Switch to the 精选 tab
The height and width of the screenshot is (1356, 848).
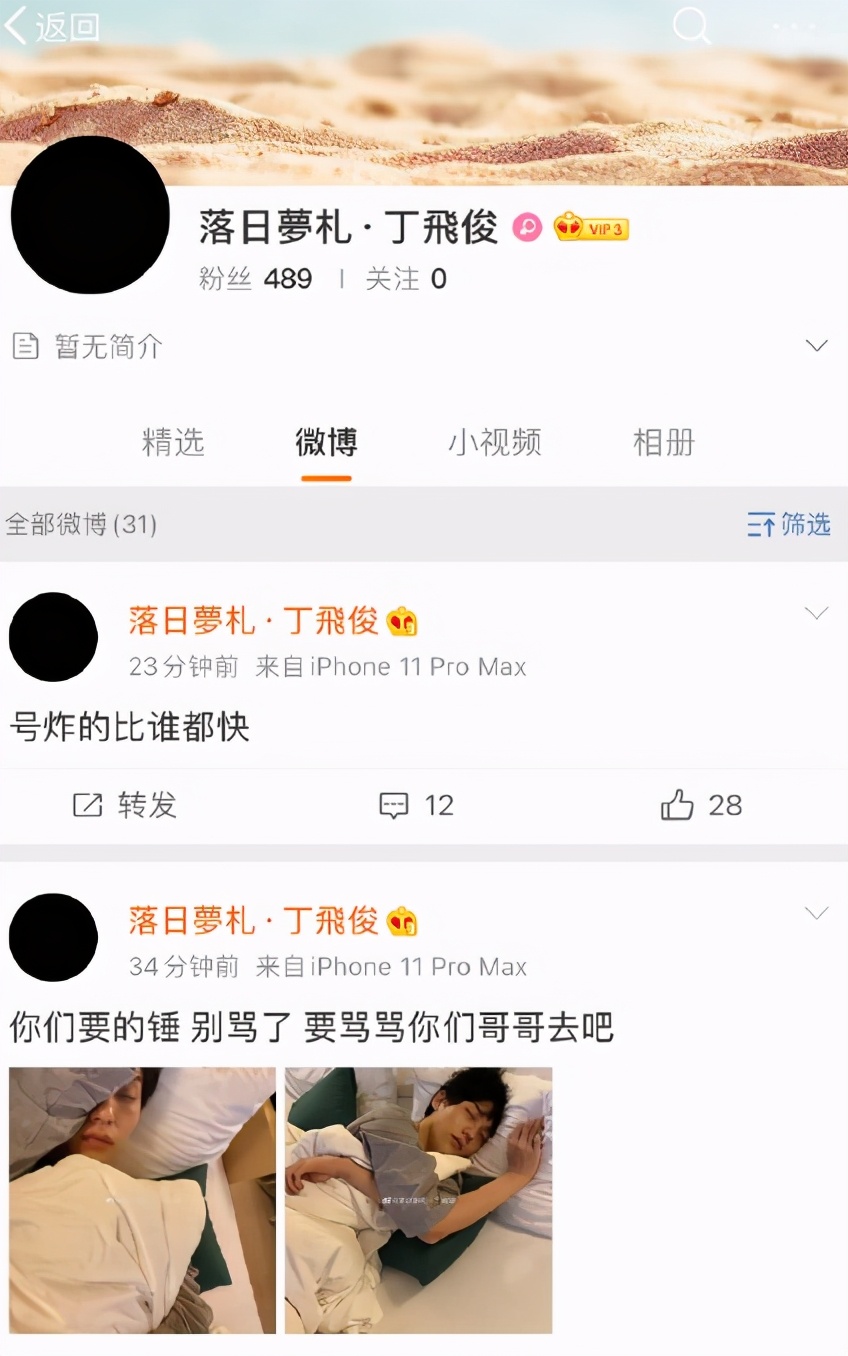point(174,444)
